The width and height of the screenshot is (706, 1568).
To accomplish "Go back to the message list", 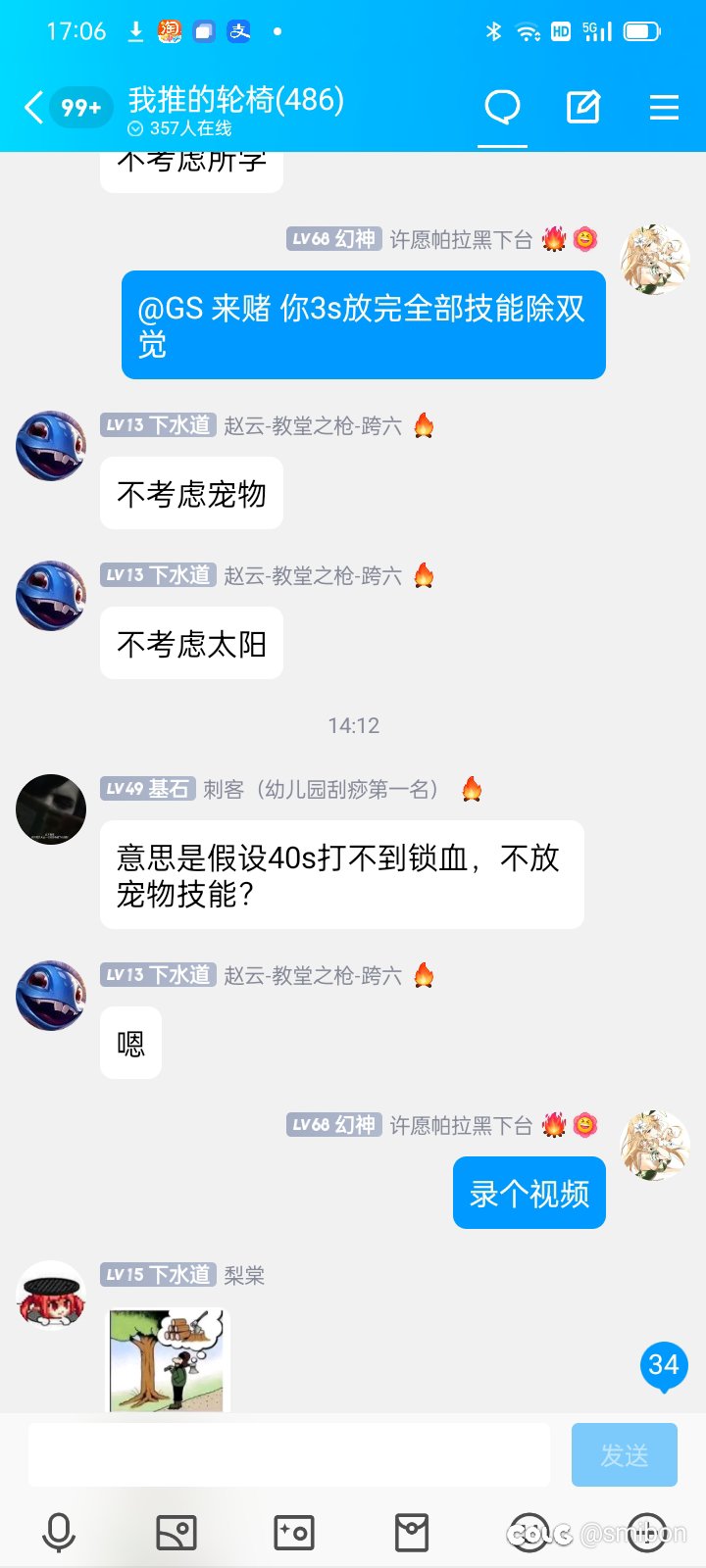I will point(33,107).
